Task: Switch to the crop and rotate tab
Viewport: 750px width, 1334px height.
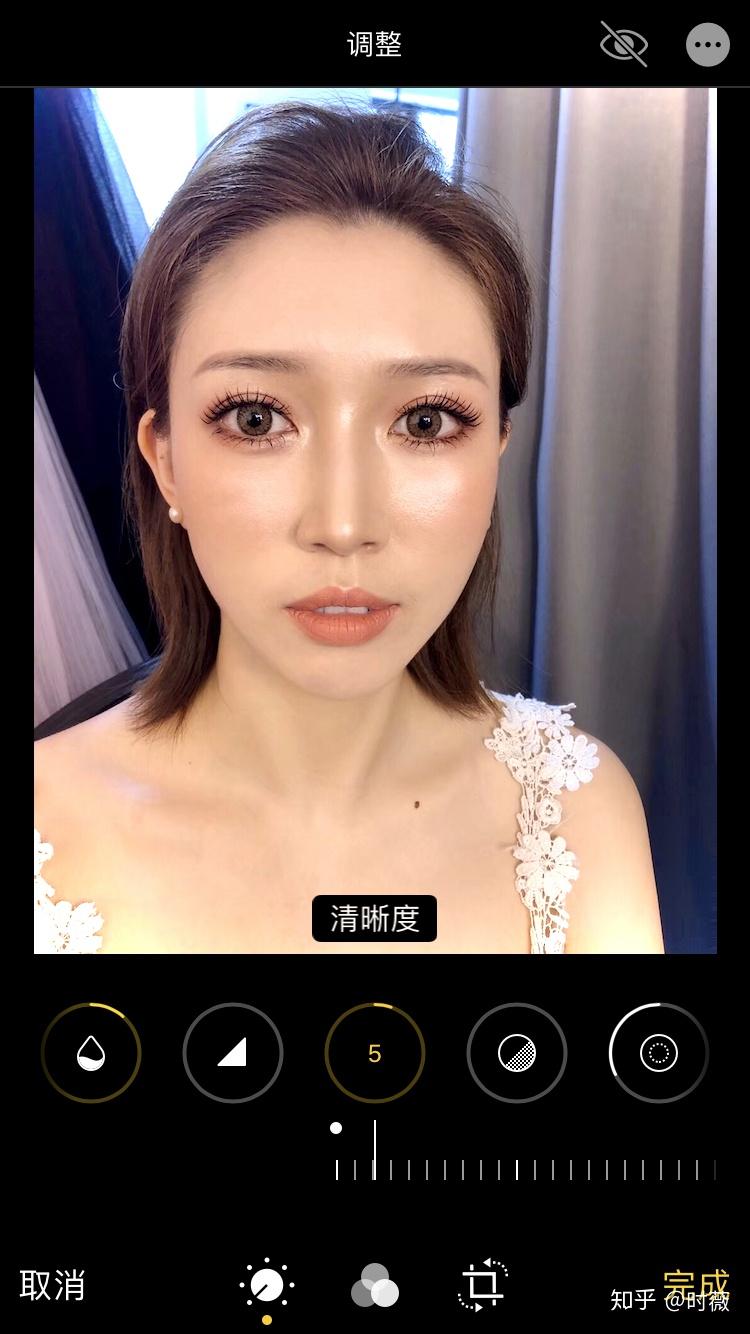Action: (x=483, y=1285)
